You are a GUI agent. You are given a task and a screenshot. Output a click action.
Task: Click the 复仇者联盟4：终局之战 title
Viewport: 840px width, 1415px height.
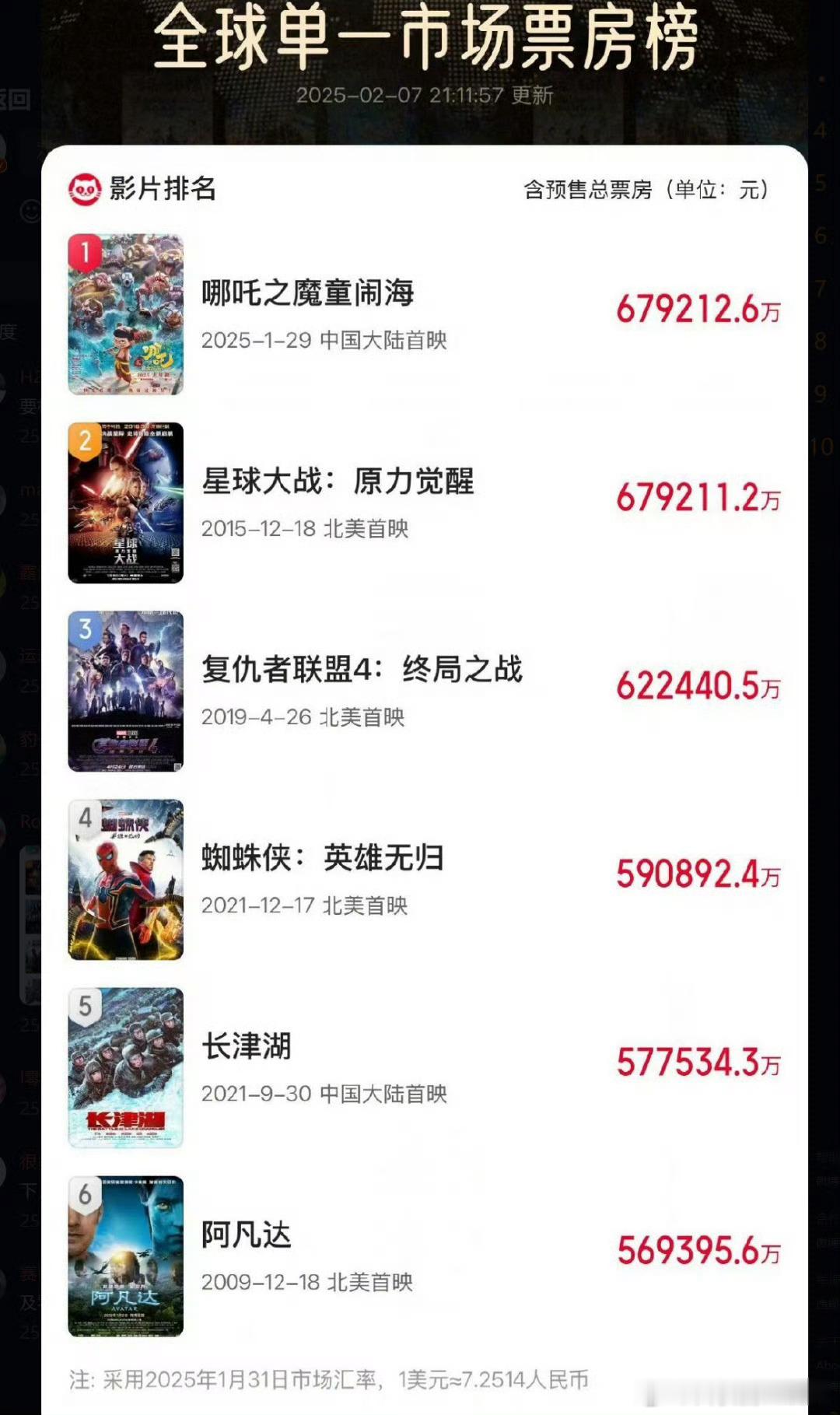[x=362, y=671]
